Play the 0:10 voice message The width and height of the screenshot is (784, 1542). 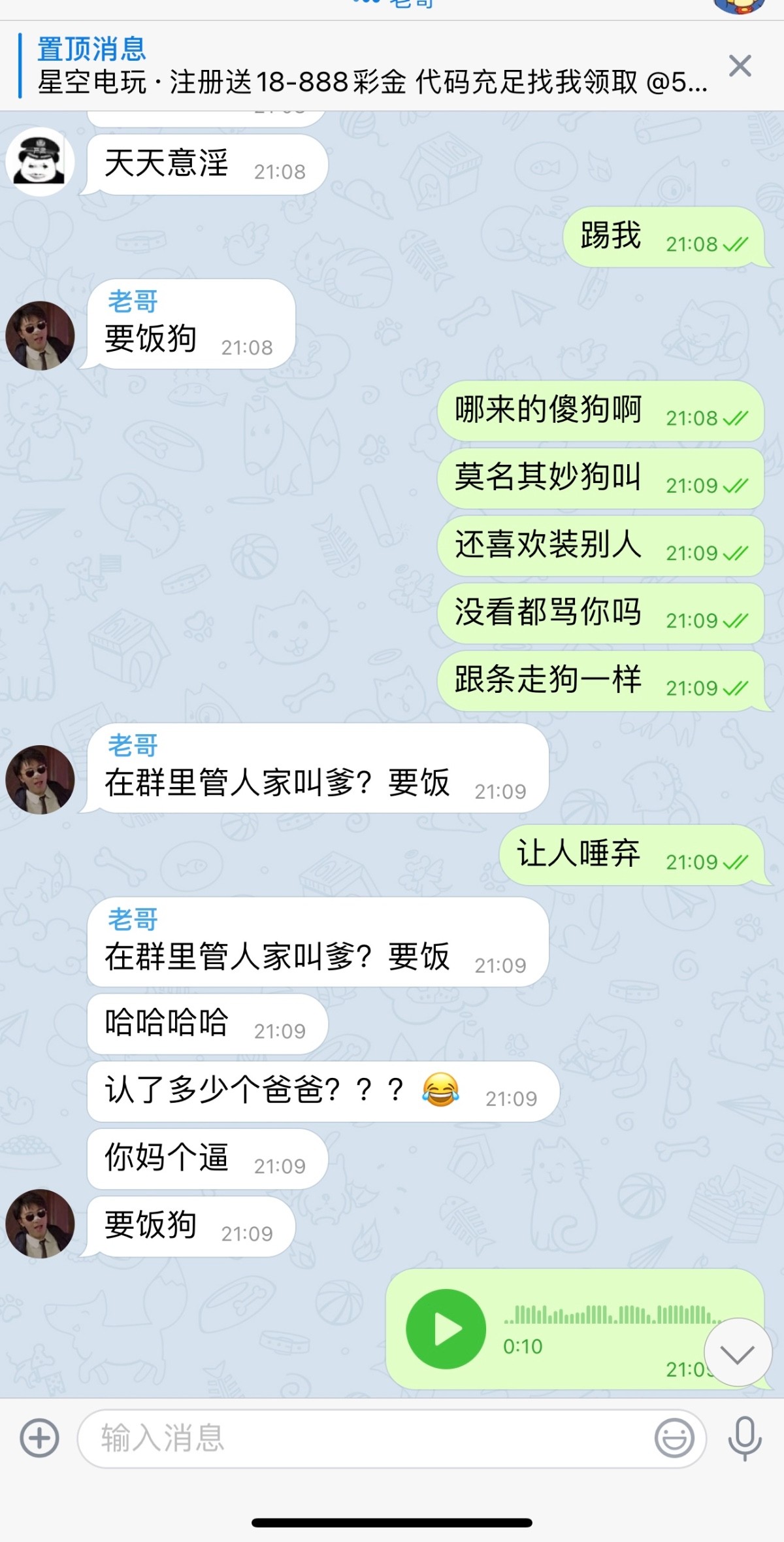(x=446, y=1328)
